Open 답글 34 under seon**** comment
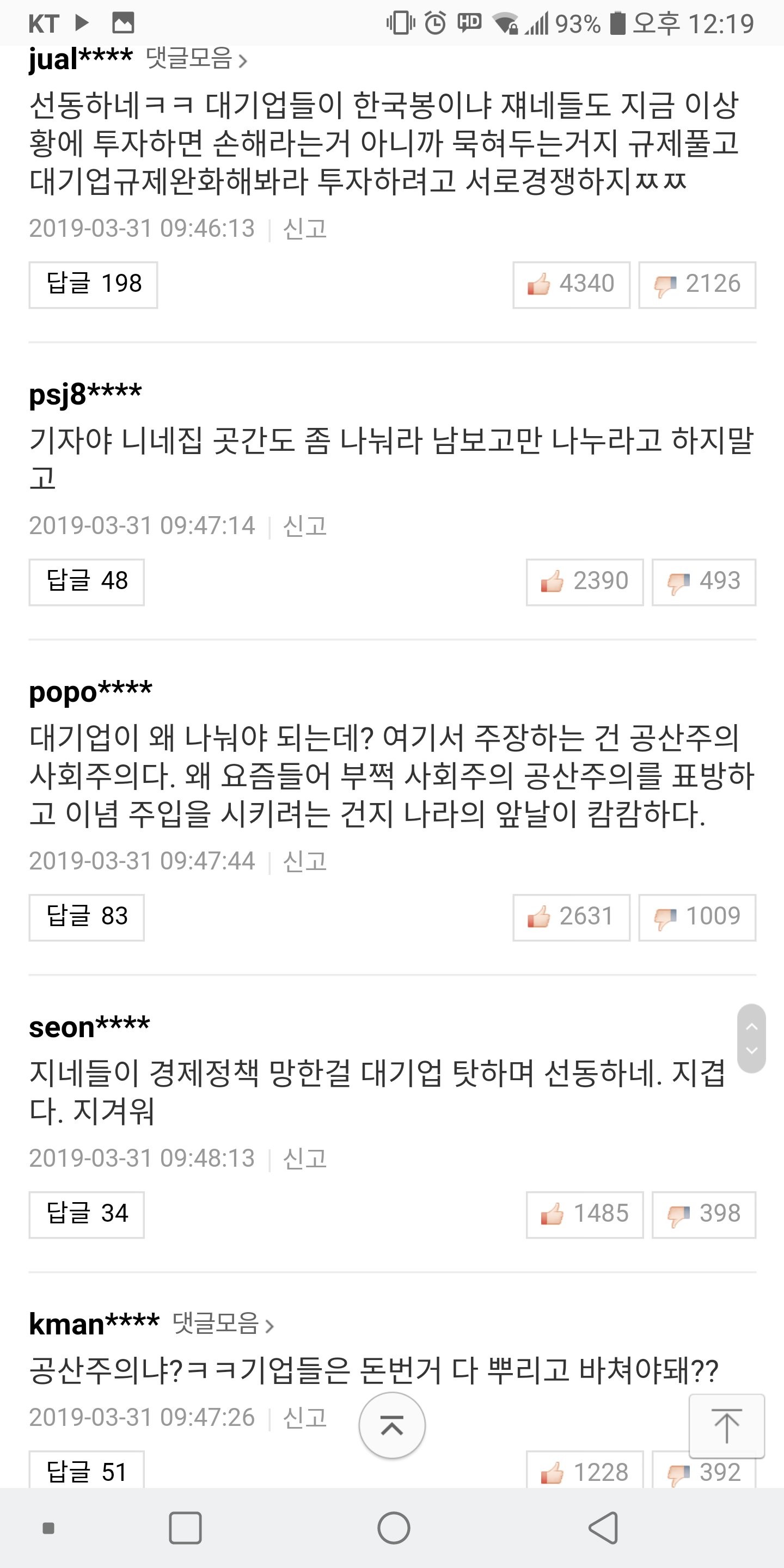Image resolution: width=784 pixels, height=1568 pixels. [x=87, y=1214]
